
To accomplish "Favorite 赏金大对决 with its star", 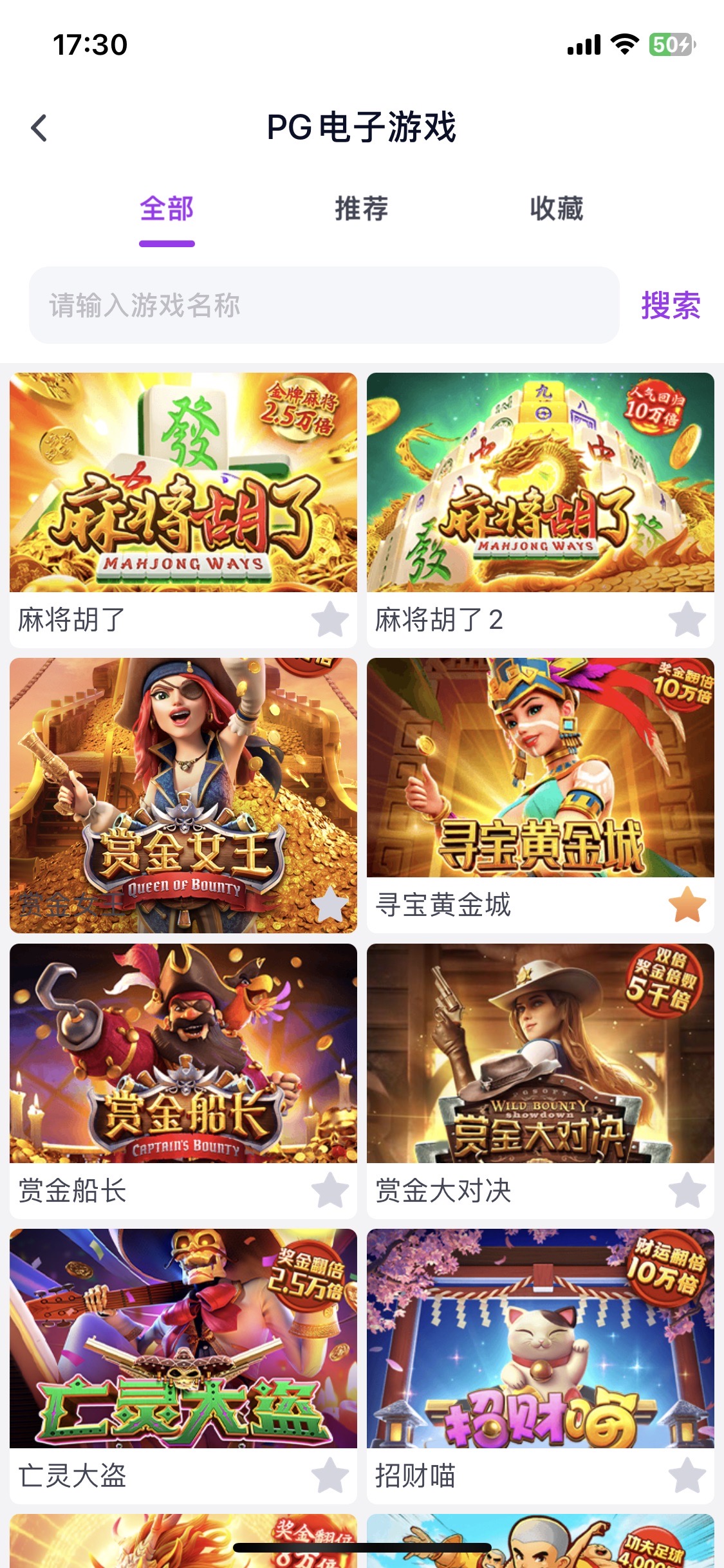I will 687,1190.
